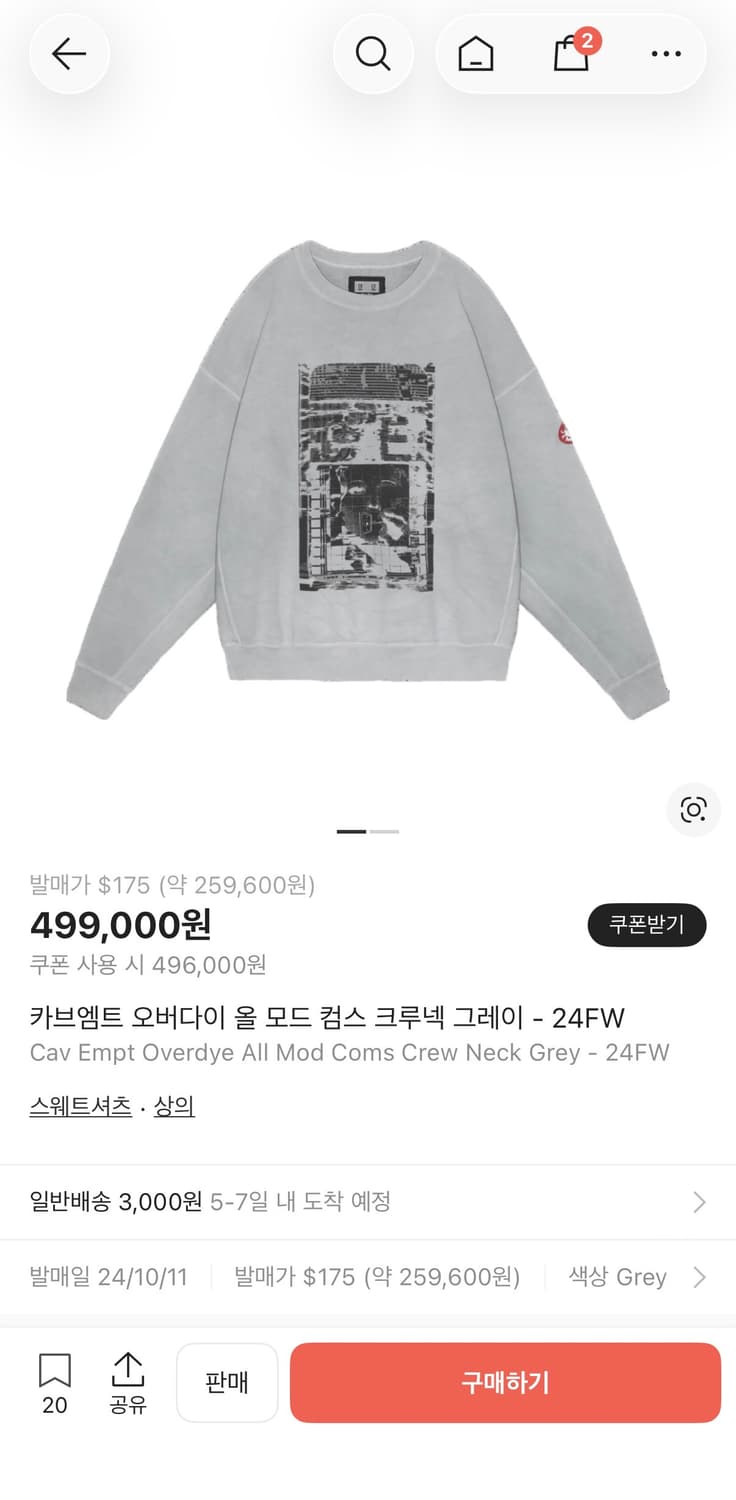Open search from the top bar
Screen dimensions: 736x1500
click(x=373, y=54)
